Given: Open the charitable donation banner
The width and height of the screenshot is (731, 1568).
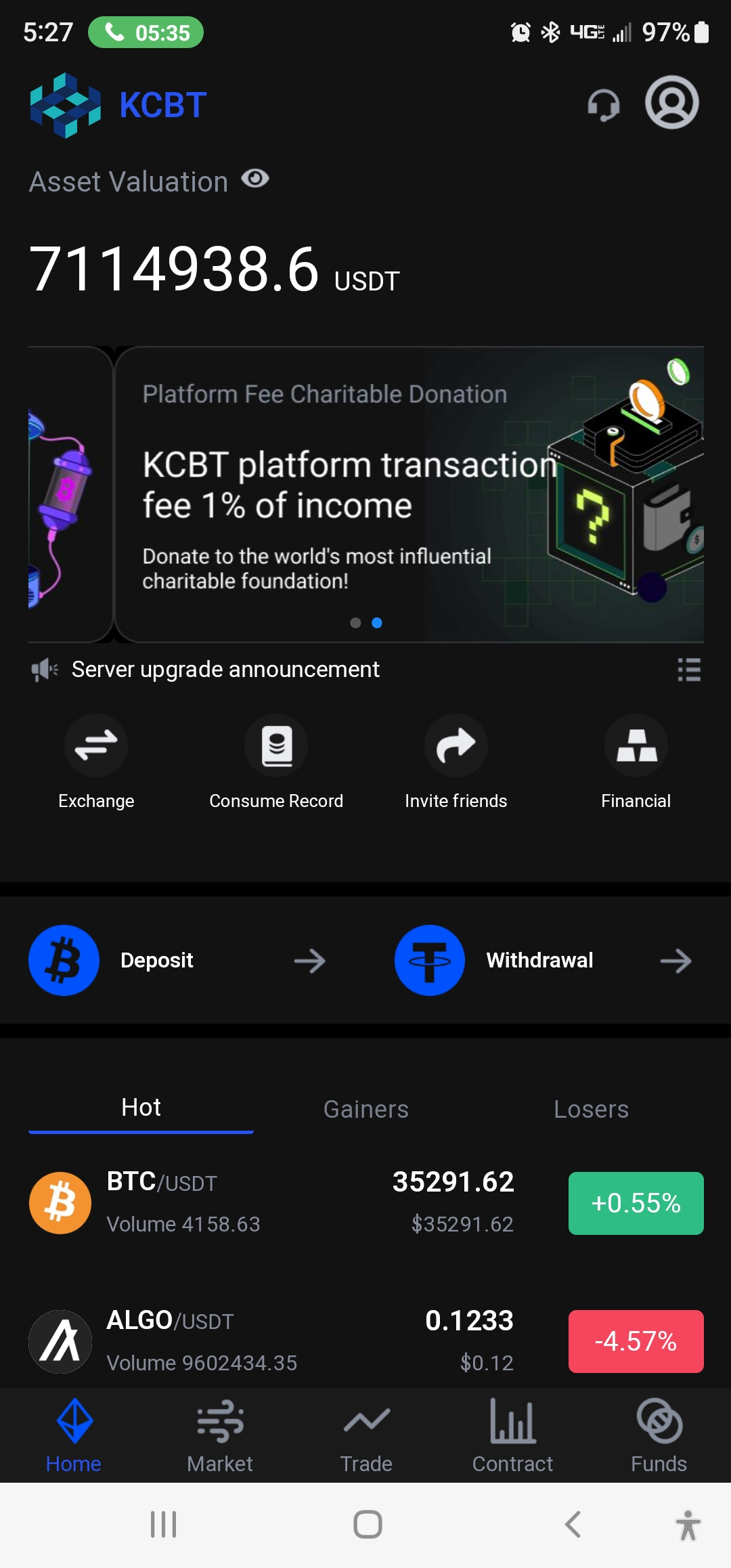Looking at the screenshot, I should [409, 494].
